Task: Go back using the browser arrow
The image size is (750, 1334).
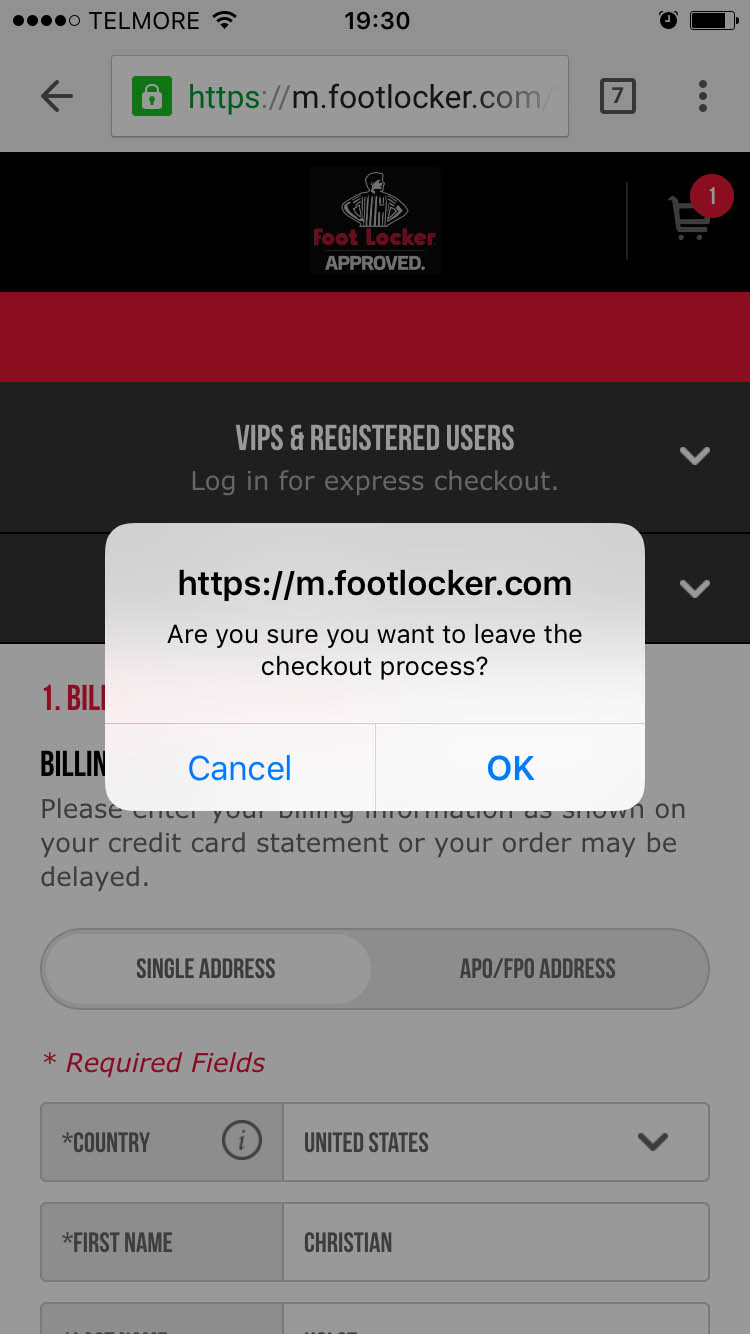Action: click(57, 96)
